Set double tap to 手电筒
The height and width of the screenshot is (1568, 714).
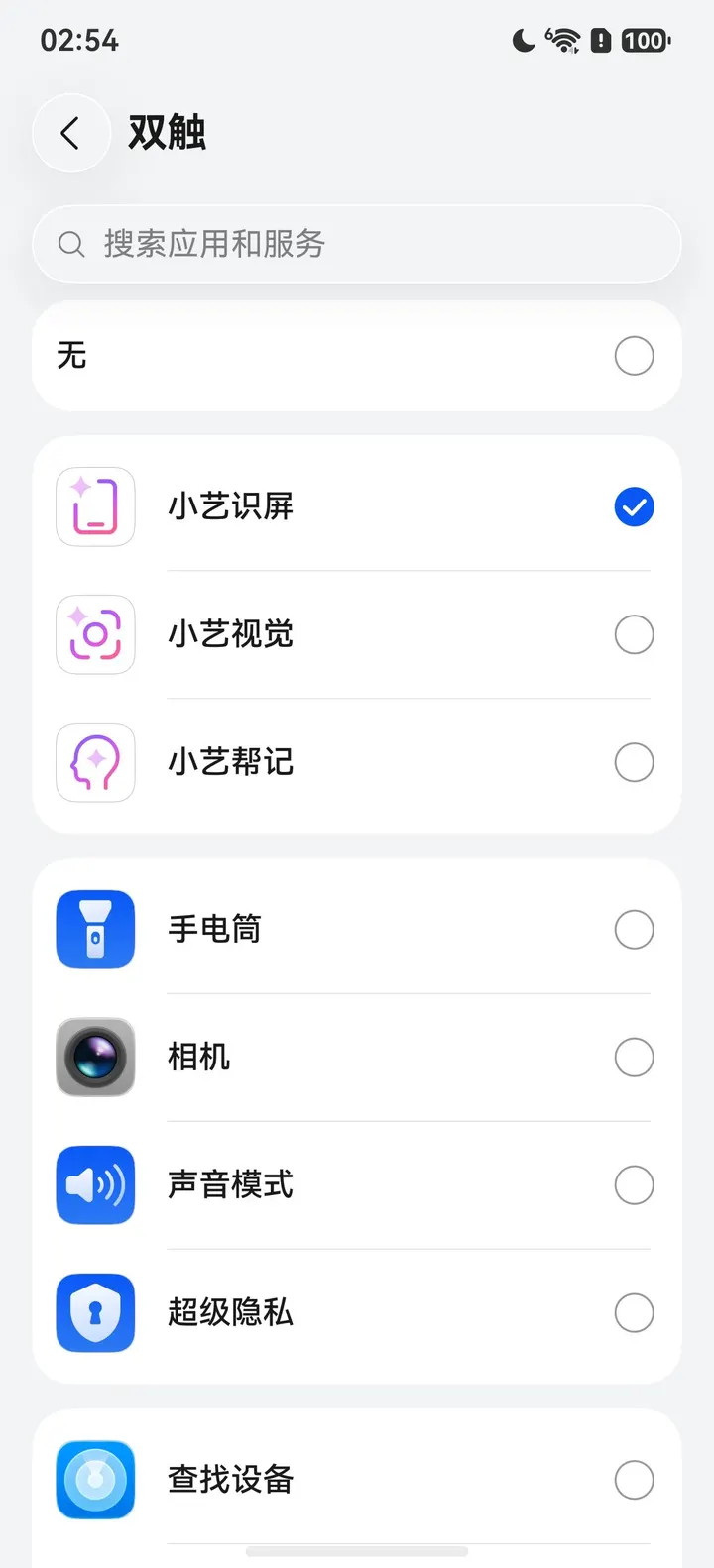[357, 930]
